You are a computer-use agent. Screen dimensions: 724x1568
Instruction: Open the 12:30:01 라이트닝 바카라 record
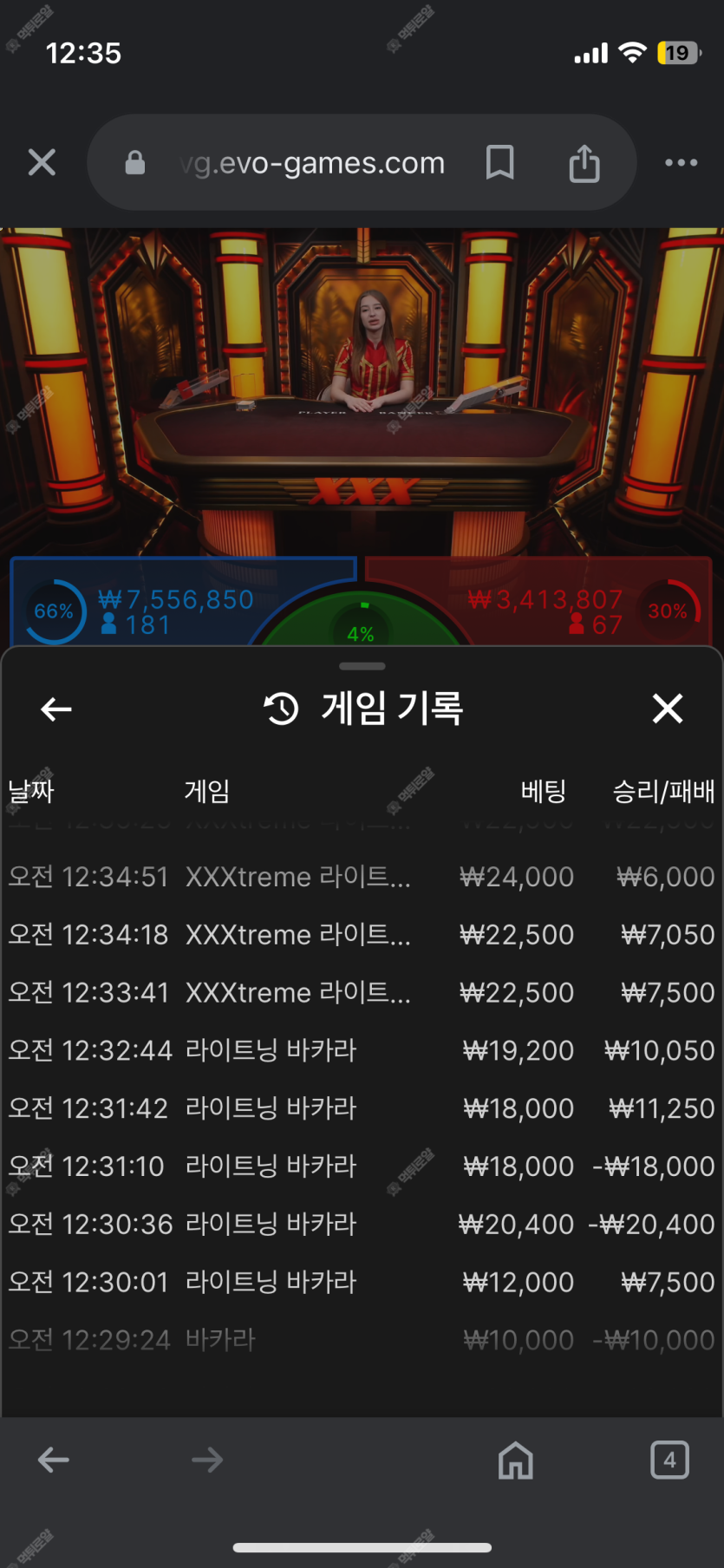pyautogui.click(x=362, y=1282)
